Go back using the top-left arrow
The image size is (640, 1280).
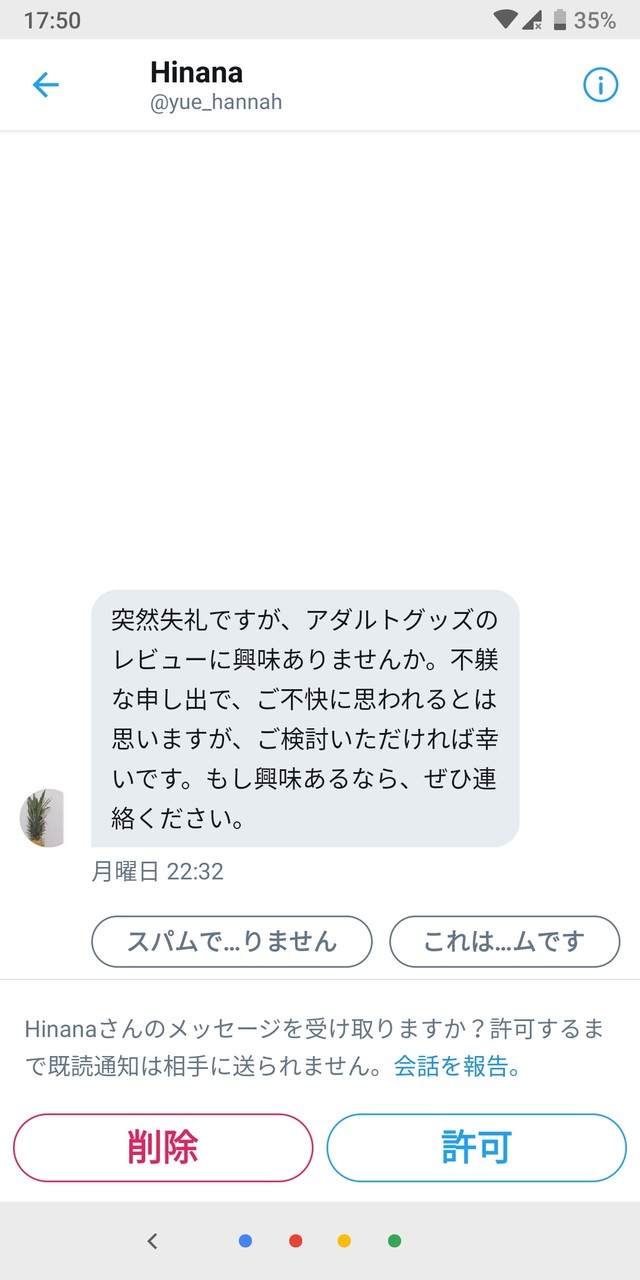[x=46, y=85]
